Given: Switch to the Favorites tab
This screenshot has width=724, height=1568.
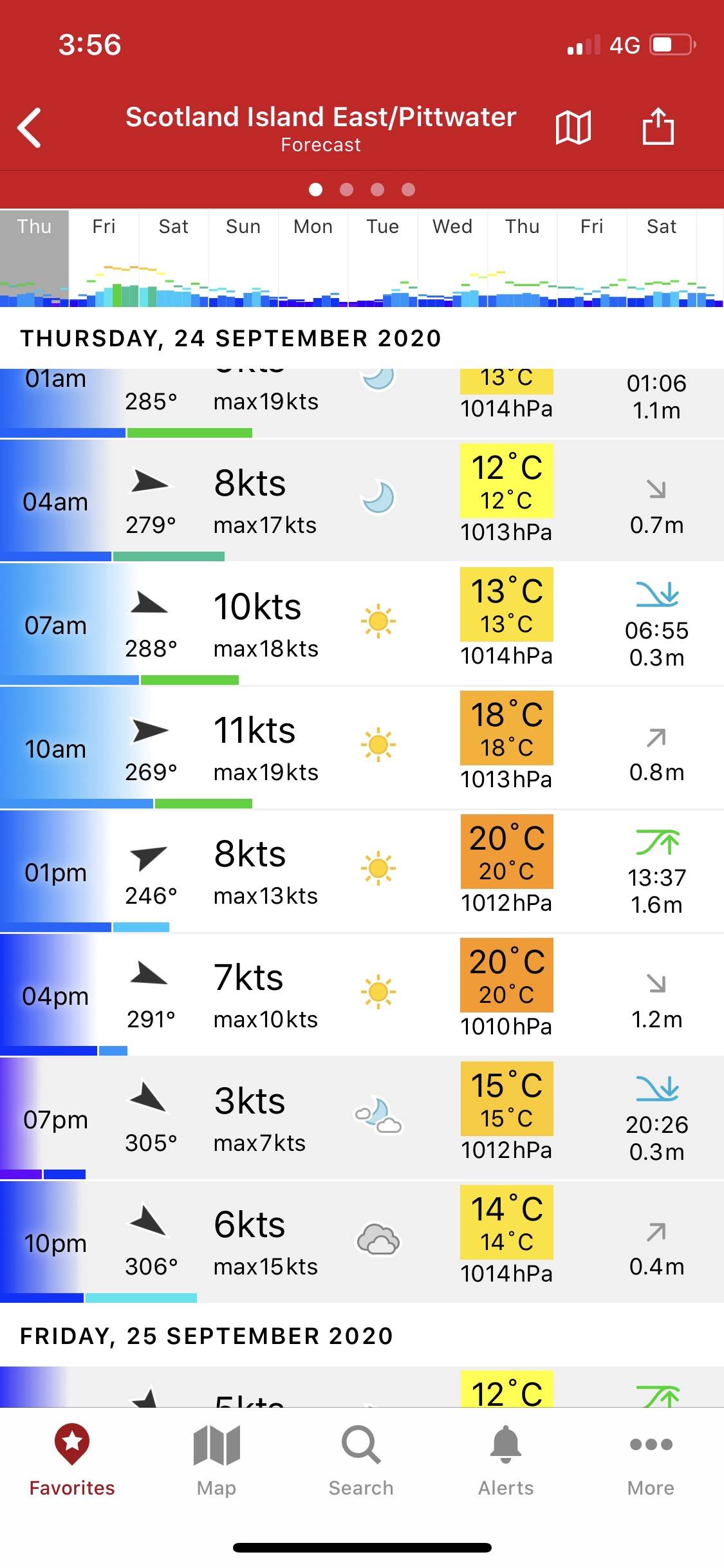Looking at the screenshot, I should tap(72, 1460).
